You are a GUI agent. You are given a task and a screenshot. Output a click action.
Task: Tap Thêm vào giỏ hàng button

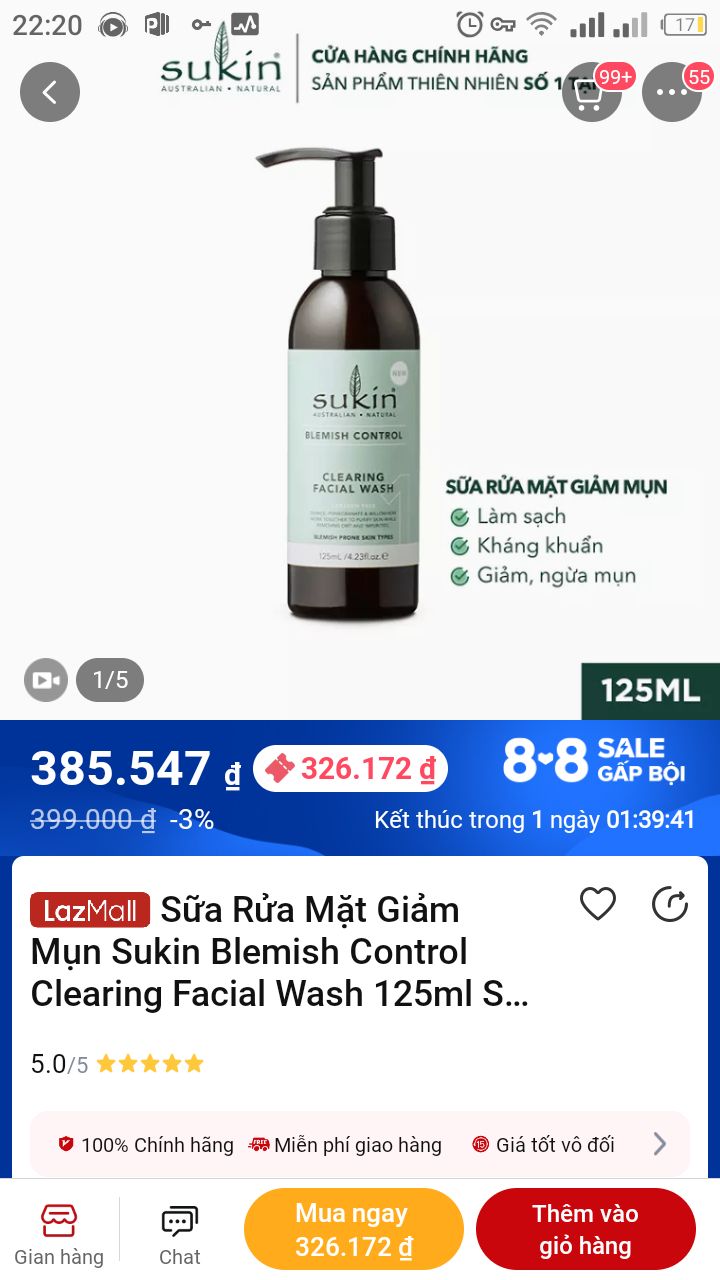click(x=585, y=1230)
